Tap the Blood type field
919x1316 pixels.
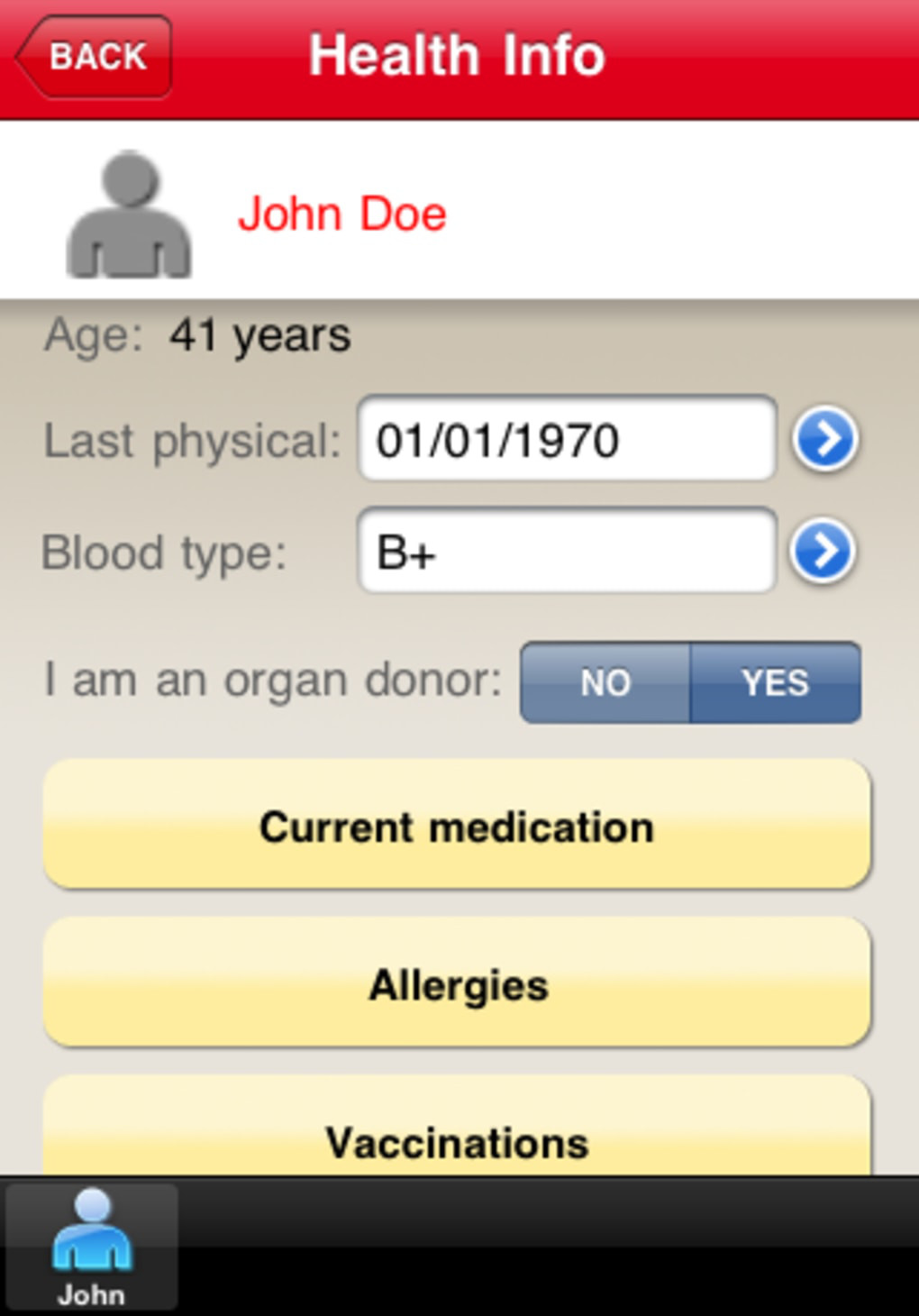click(567, 551)
